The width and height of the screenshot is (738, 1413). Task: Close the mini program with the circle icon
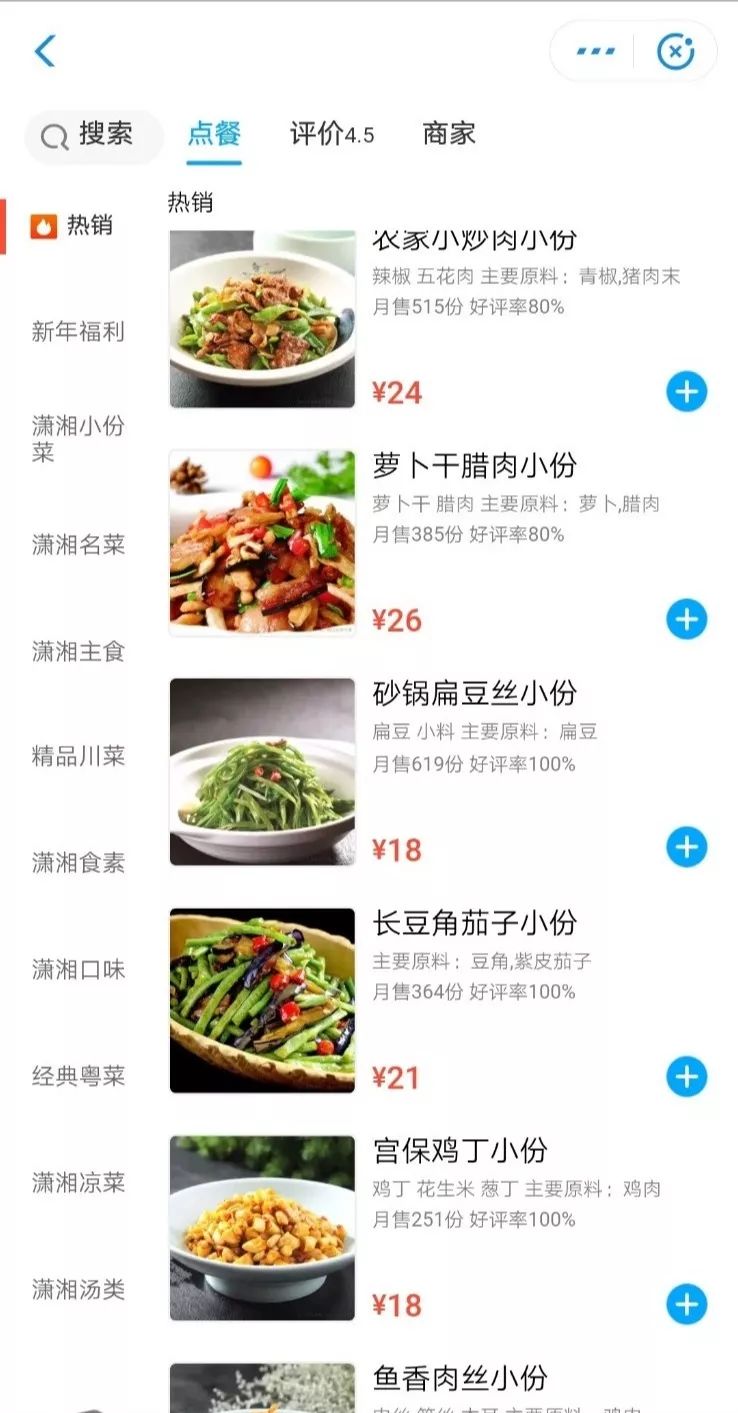coord(675,51)
